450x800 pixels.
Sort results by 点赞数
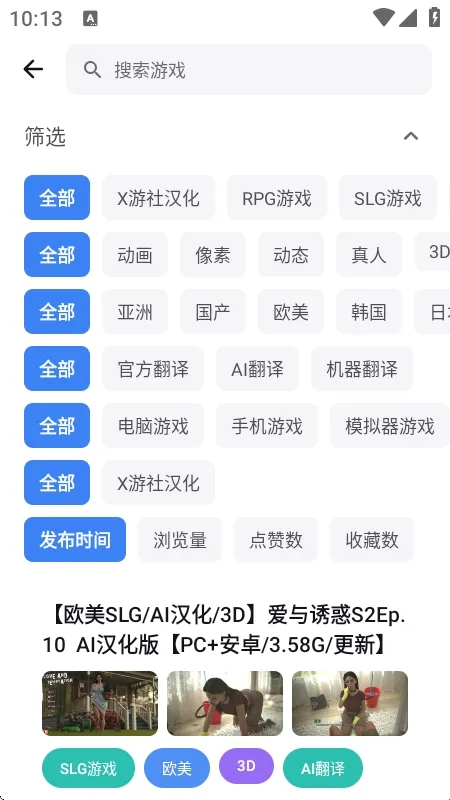coord(276,540)
